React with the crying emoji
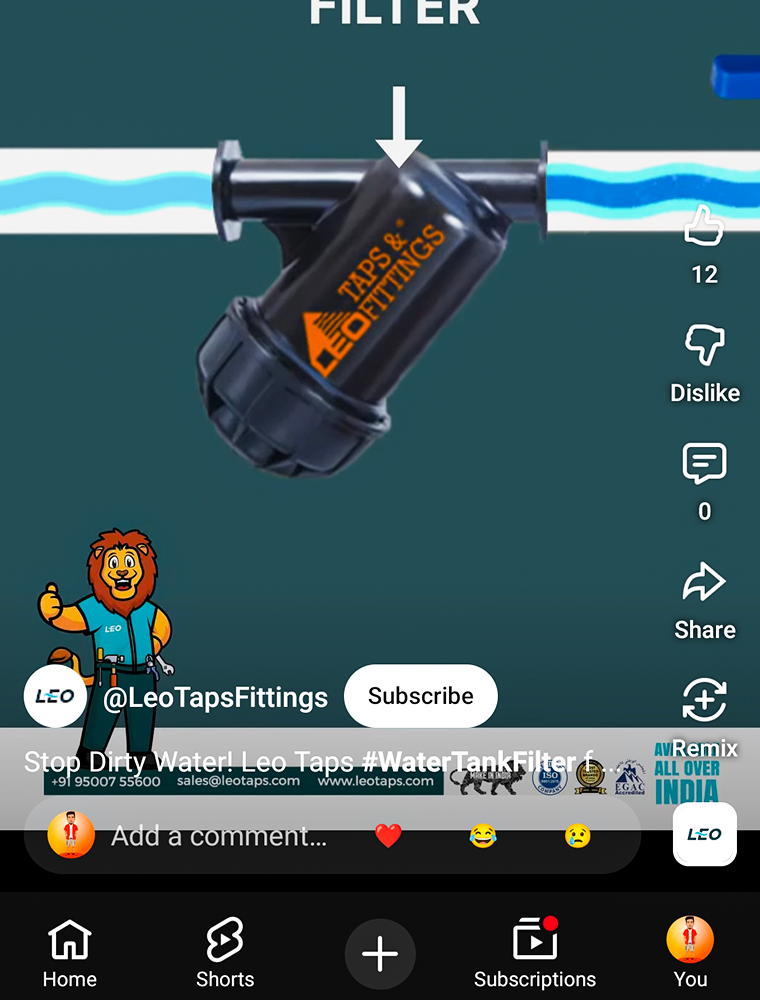 pos(578,836)
